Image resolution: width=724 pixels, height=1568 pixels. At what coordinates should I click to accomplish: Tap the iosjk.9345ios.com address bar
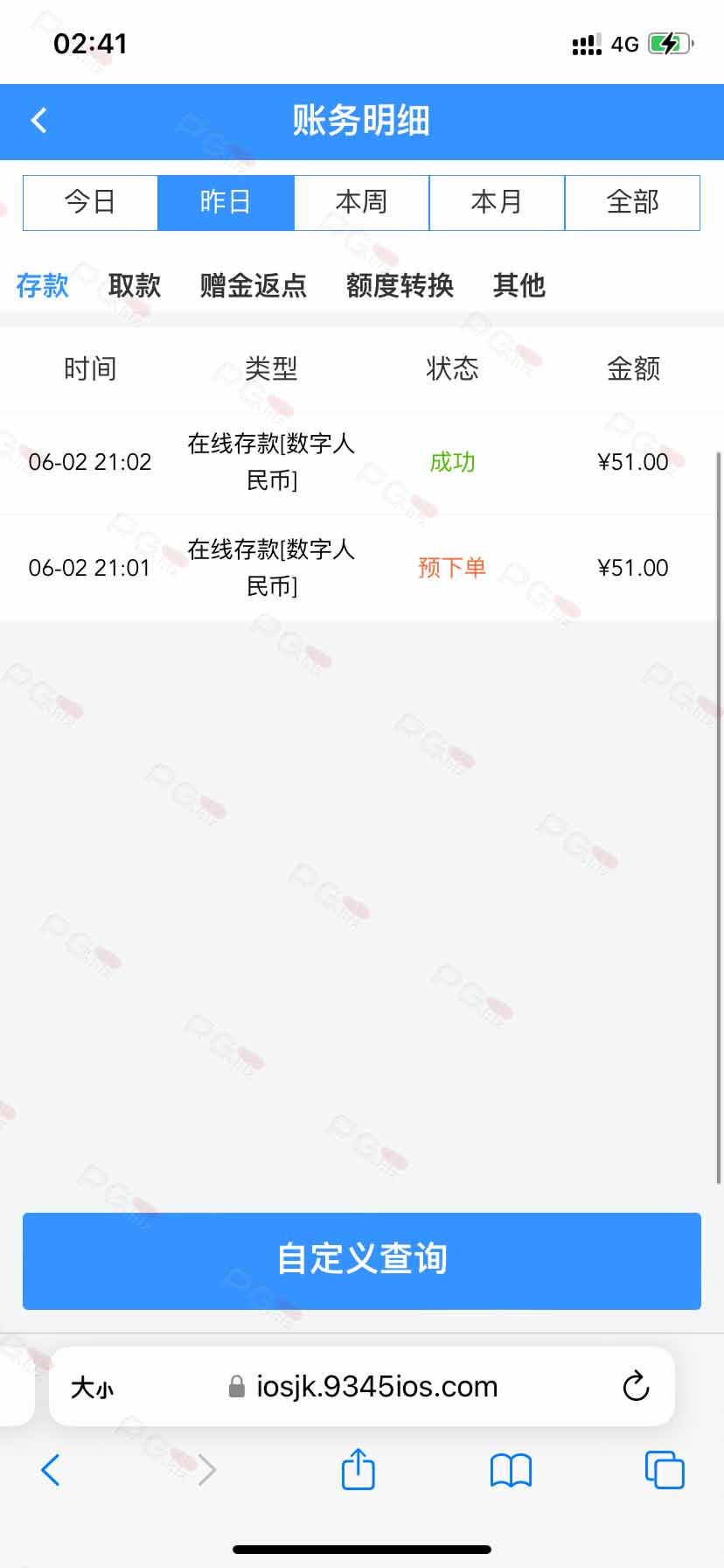pos(362,1386)
